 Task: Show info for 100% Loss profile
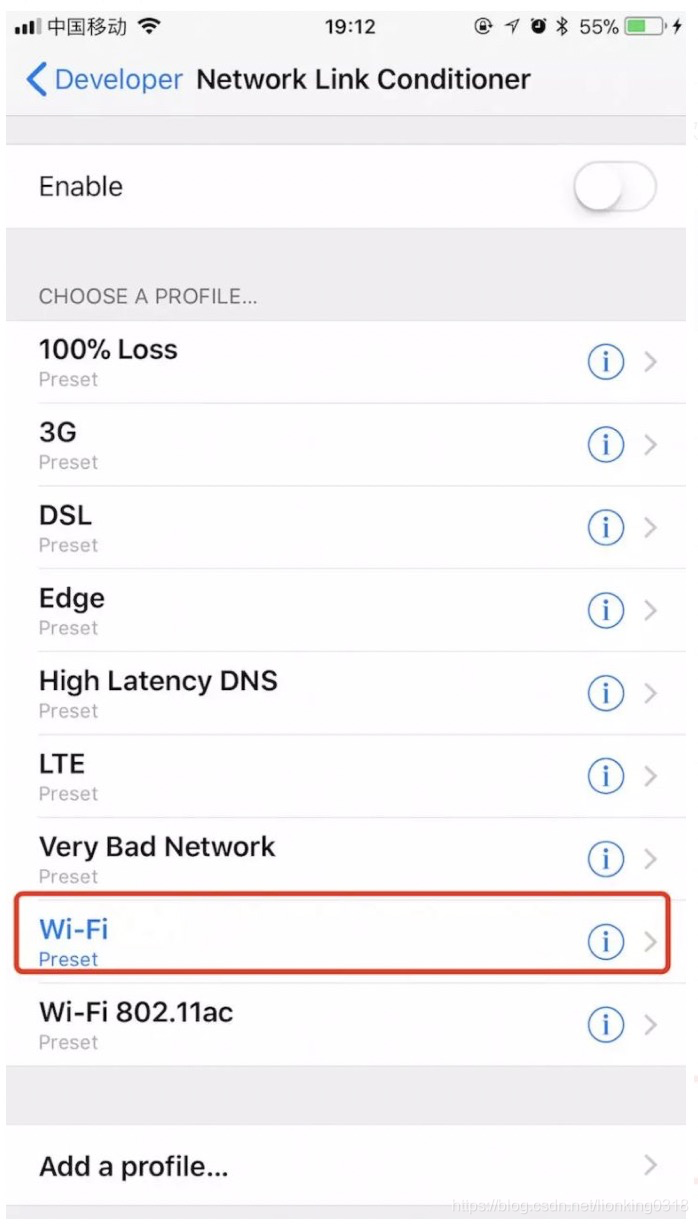click(605, 362)
